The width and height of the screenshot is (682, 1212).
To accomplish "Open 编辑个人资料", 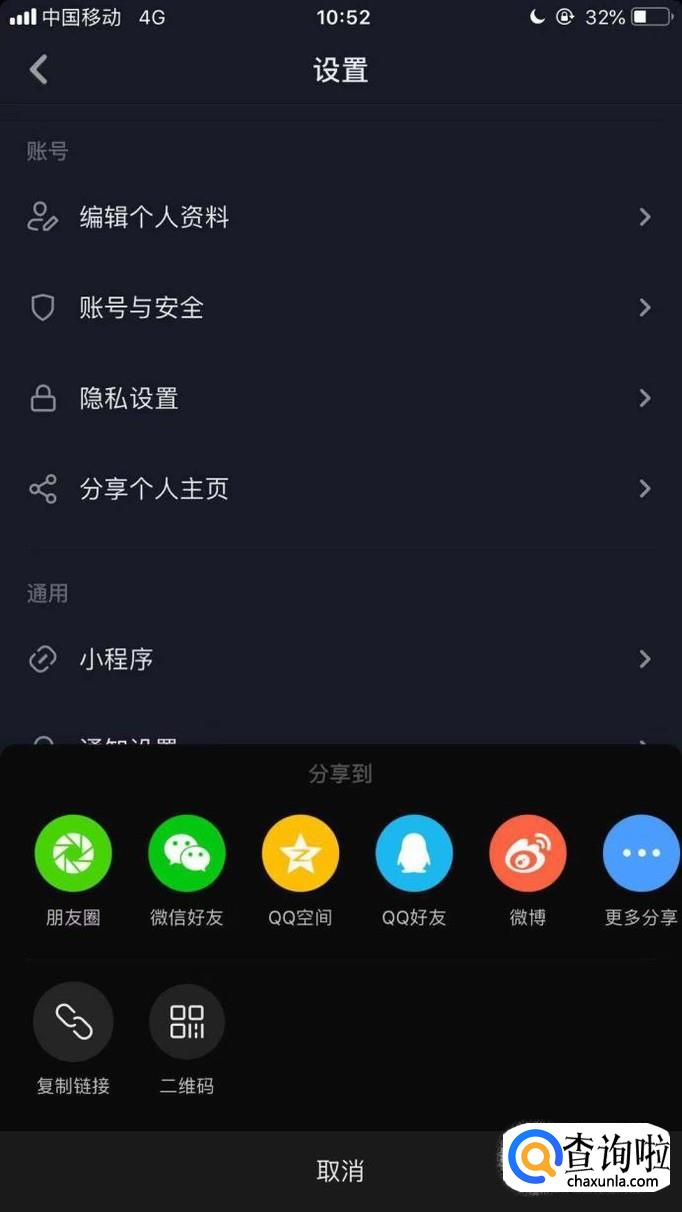I will [340, 217].
